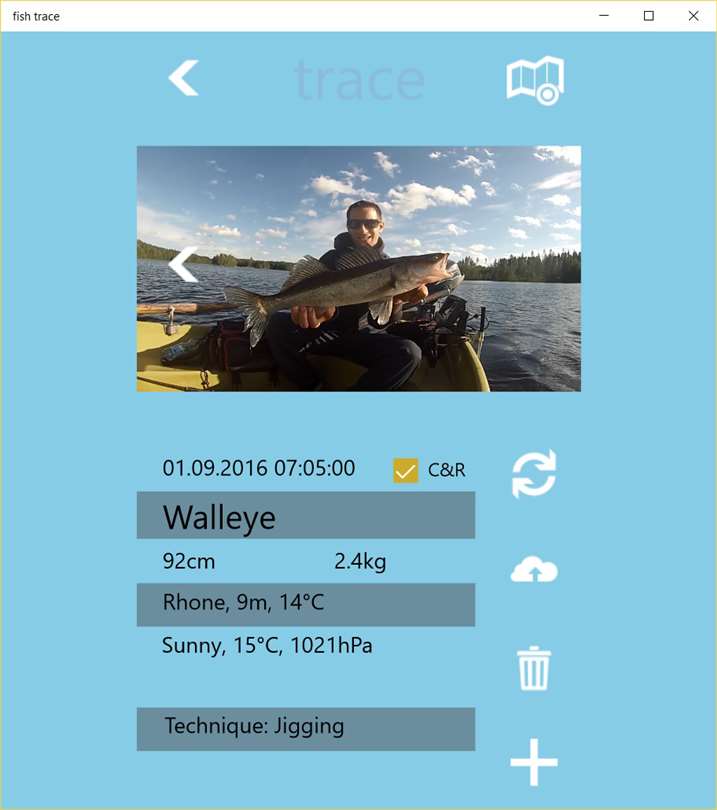Edit the Technique: Jigging field
The width and height of the screenshot is (717, 810).
[x=305, y=728]
